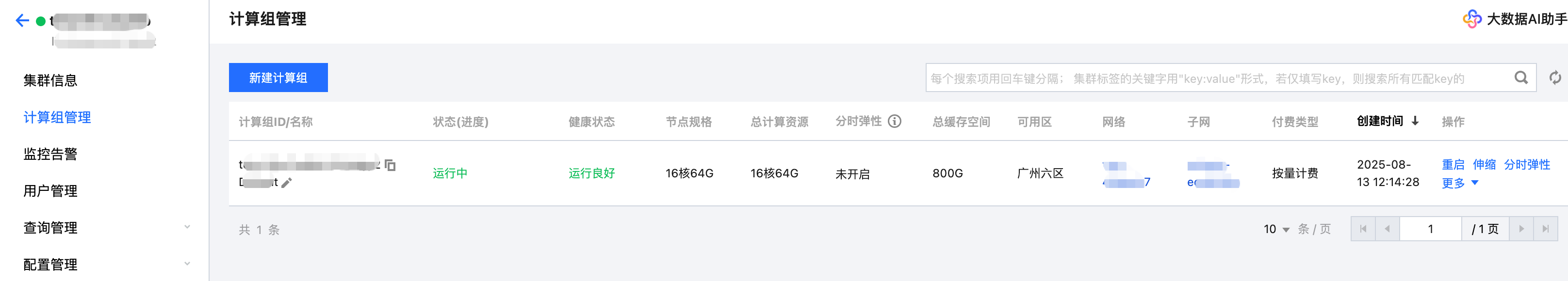This screenshot has height=281, width=1568.
Task: Go back with the blue arrow
Action: tap(22, 21)
